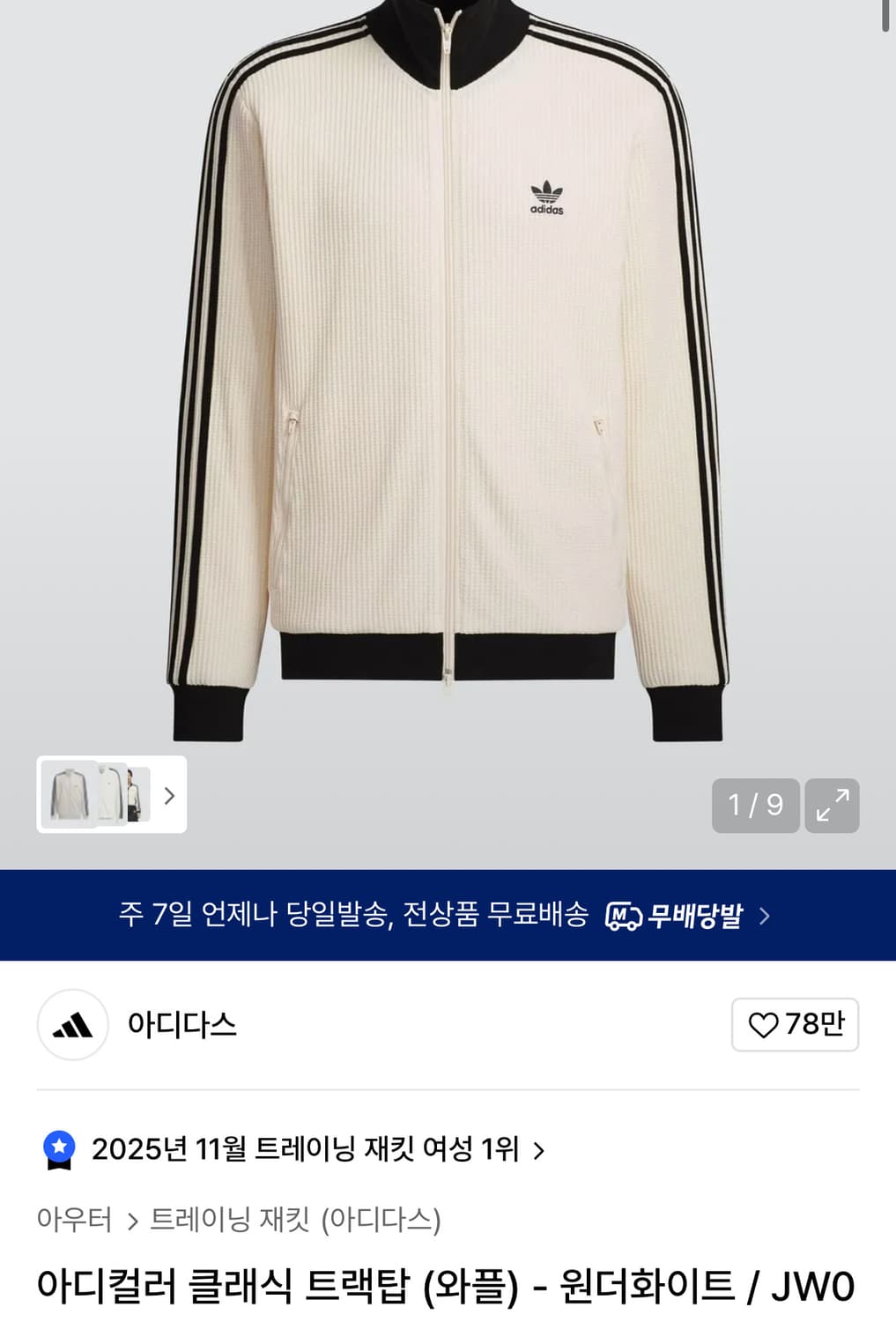Viewport: 896px width, 1322px height.
Task: Expand shipping details via banner chevron
Action: tap(770, 916)
